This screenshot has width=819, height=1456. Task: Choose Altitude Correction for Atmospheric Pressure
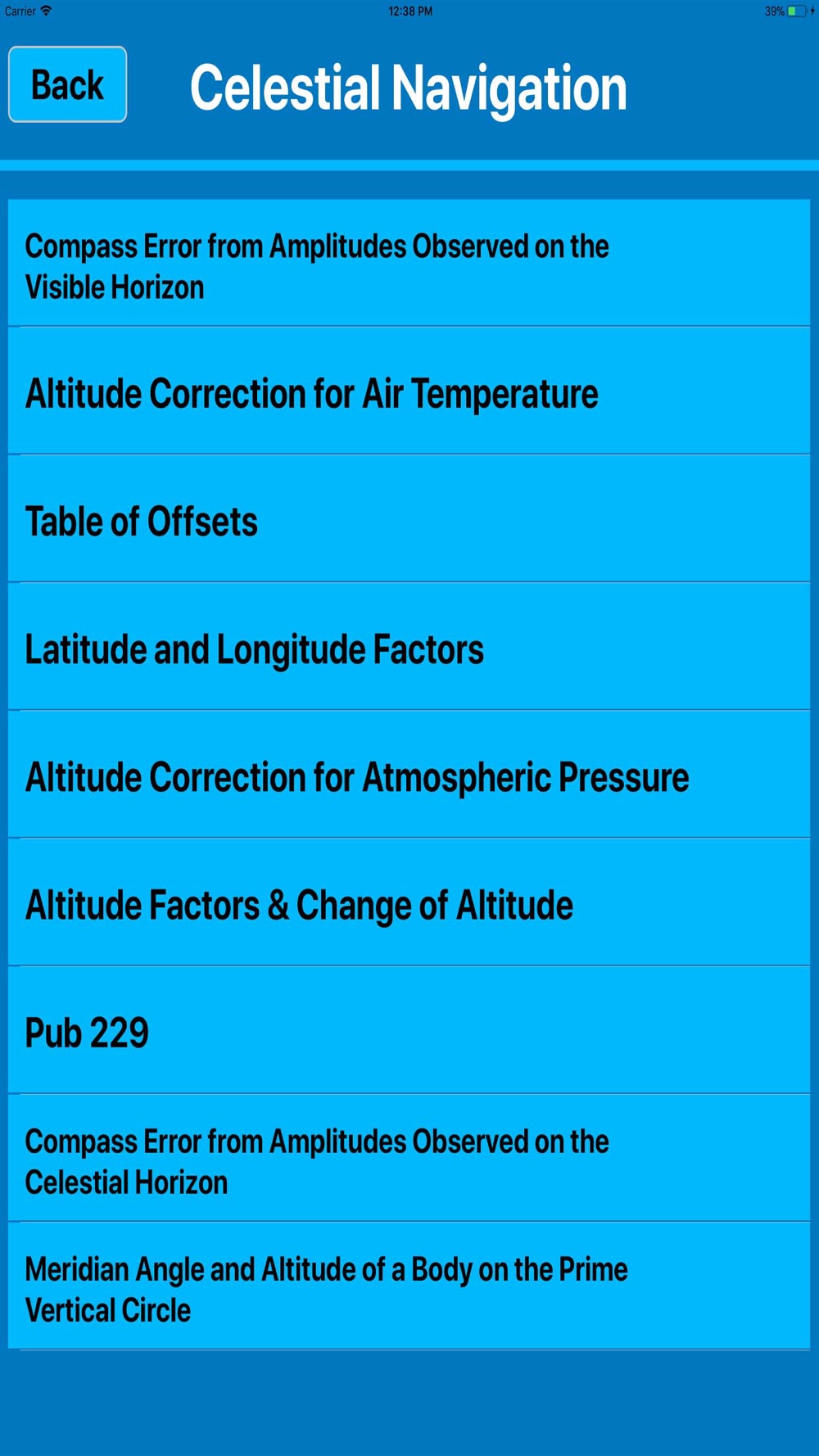click(x=409, y=774)
